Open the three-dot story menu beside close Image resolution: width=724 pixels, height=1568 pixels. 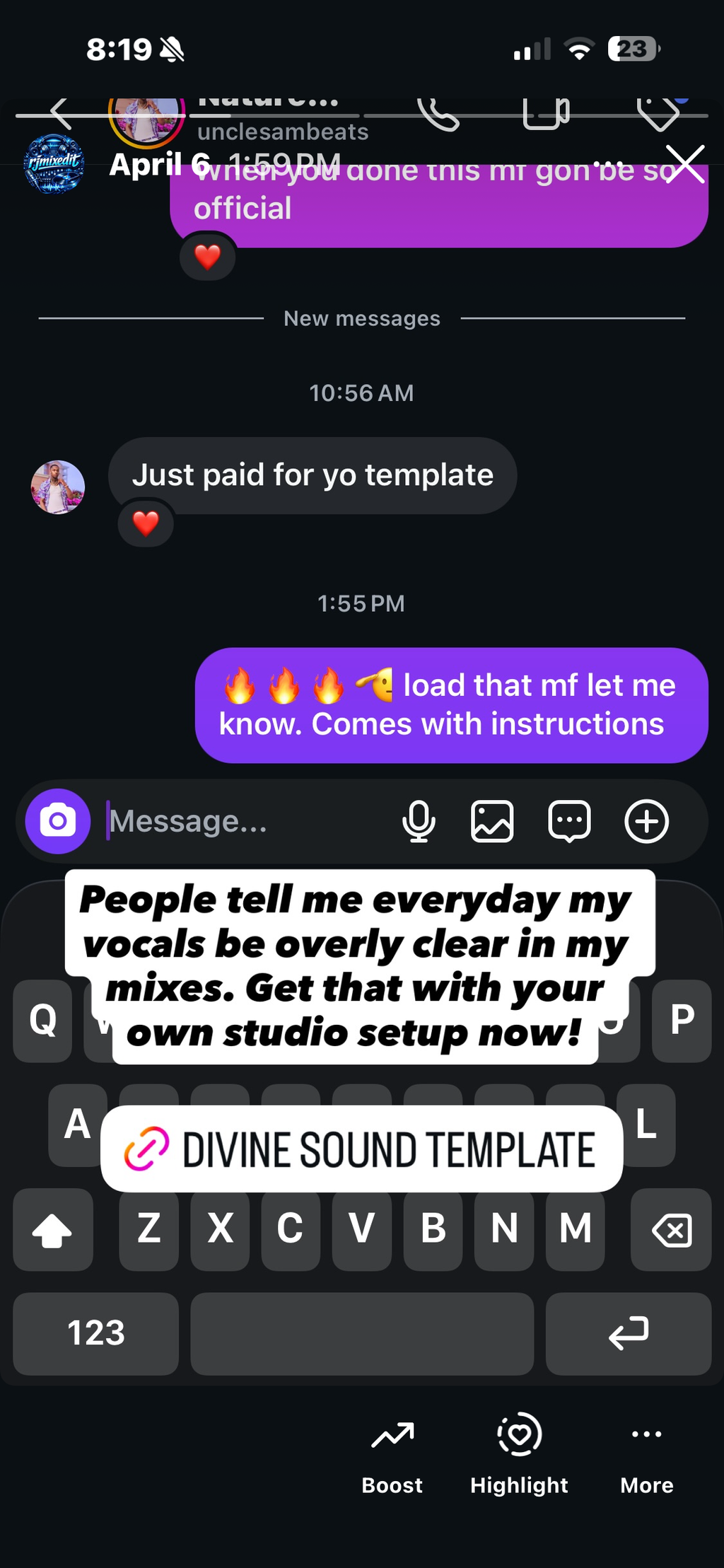(608, 165)
